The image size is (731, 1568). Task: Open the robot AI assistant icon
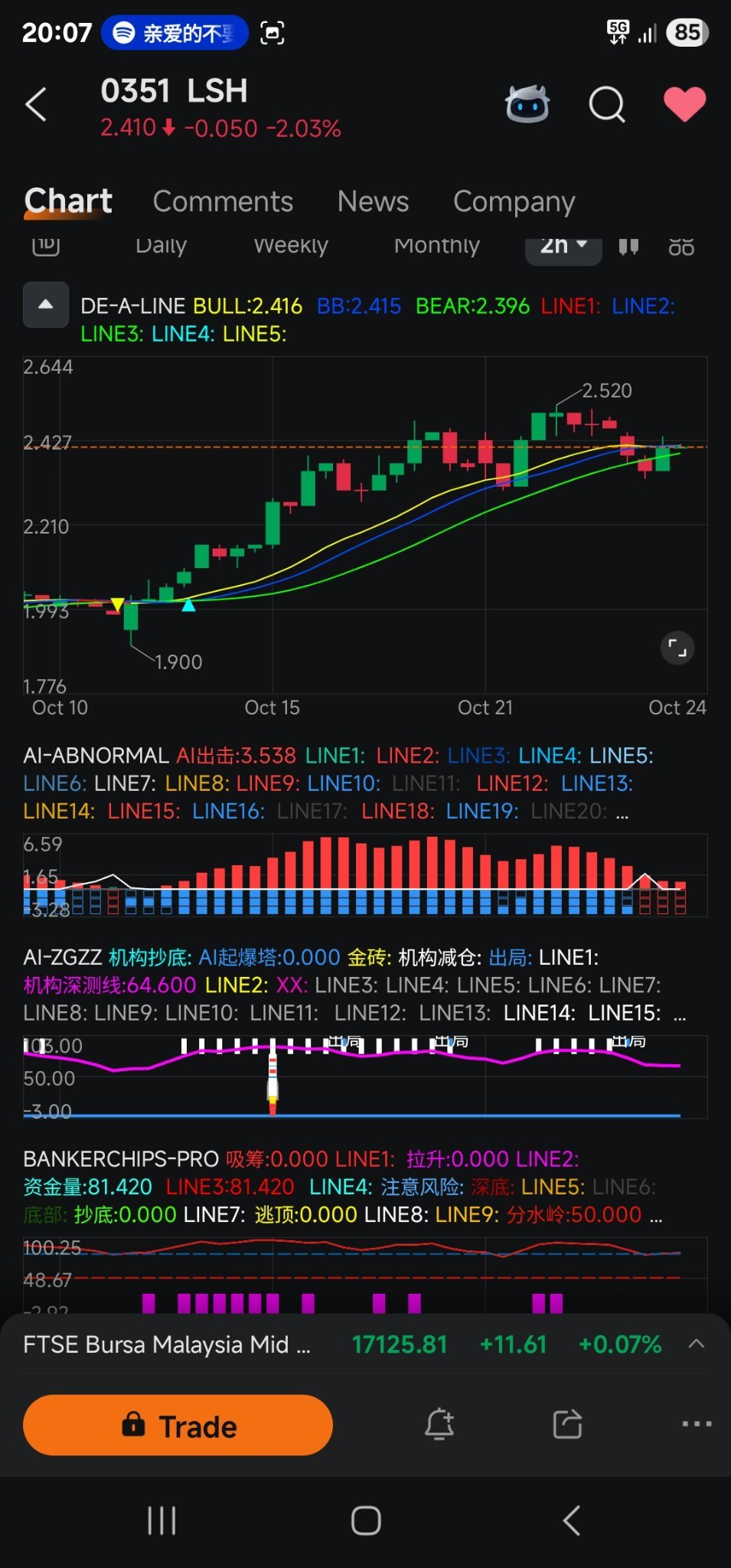point(527,104)
